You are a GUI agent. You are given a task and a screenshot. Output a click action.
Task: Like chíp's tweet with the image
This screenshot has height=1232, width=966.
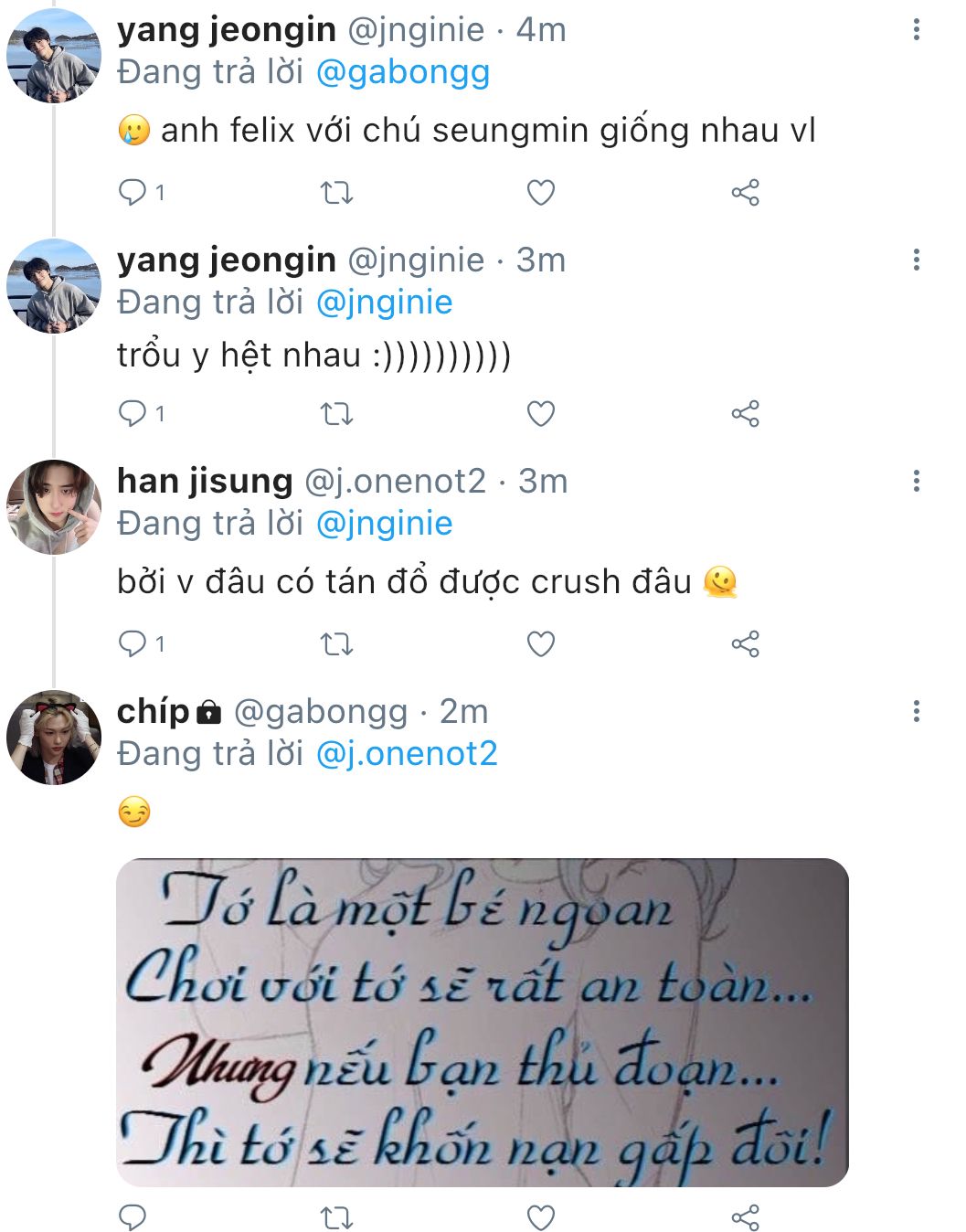(541, 1217)
